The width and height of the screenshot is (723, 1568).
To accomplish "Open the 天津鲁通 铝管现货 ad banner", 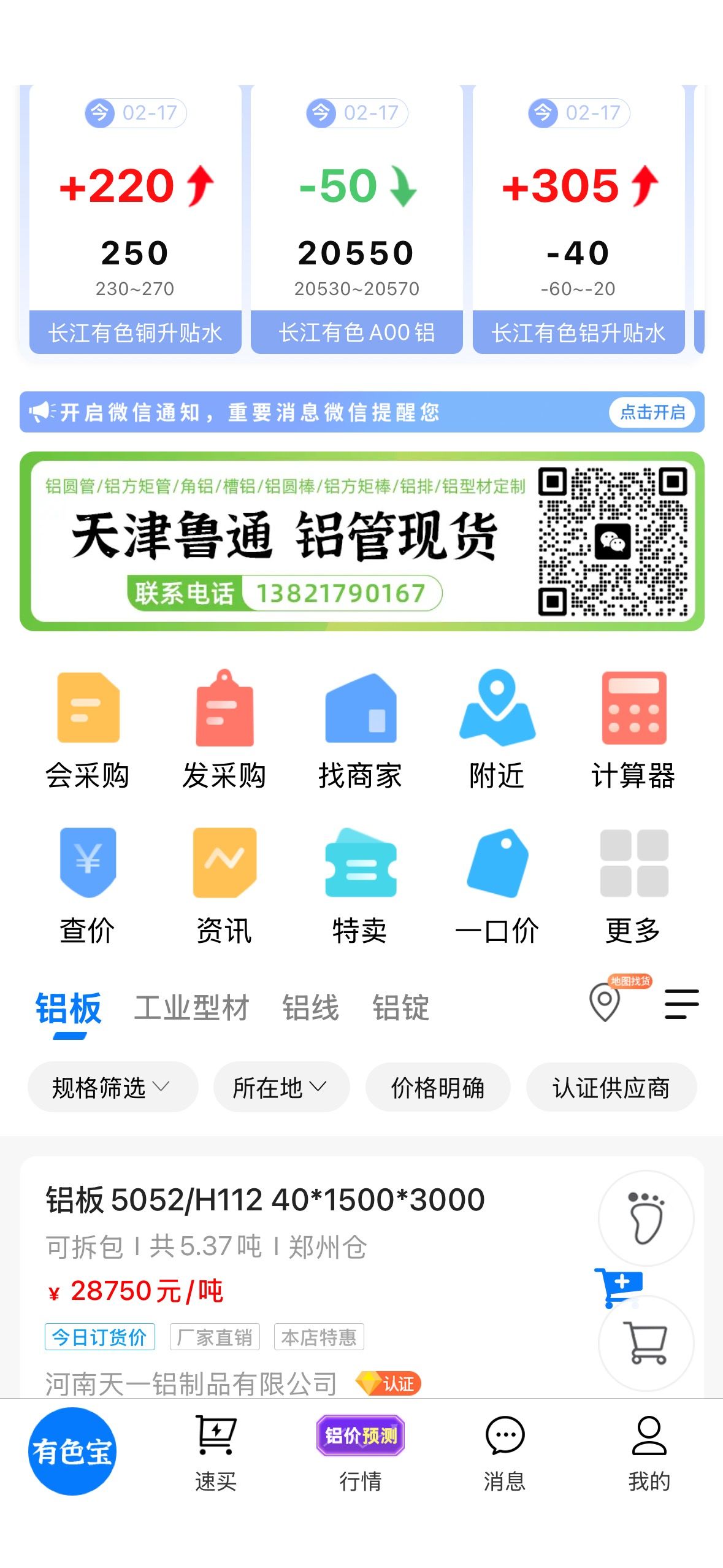I will [362, 541].
